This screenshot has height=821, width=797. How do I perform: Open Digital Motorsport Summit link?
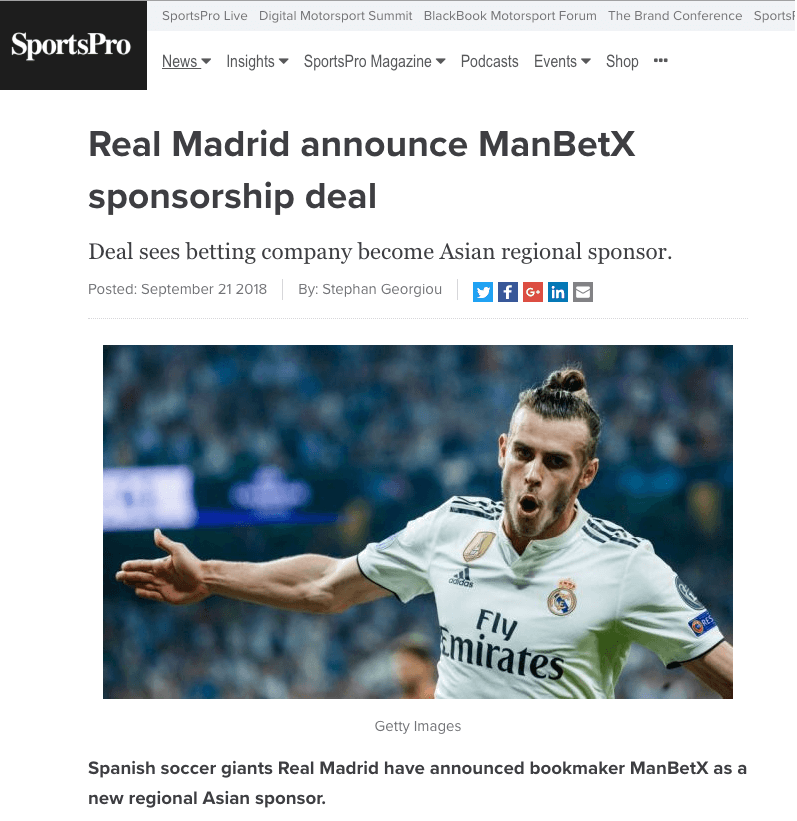click(x=335, y=16)
